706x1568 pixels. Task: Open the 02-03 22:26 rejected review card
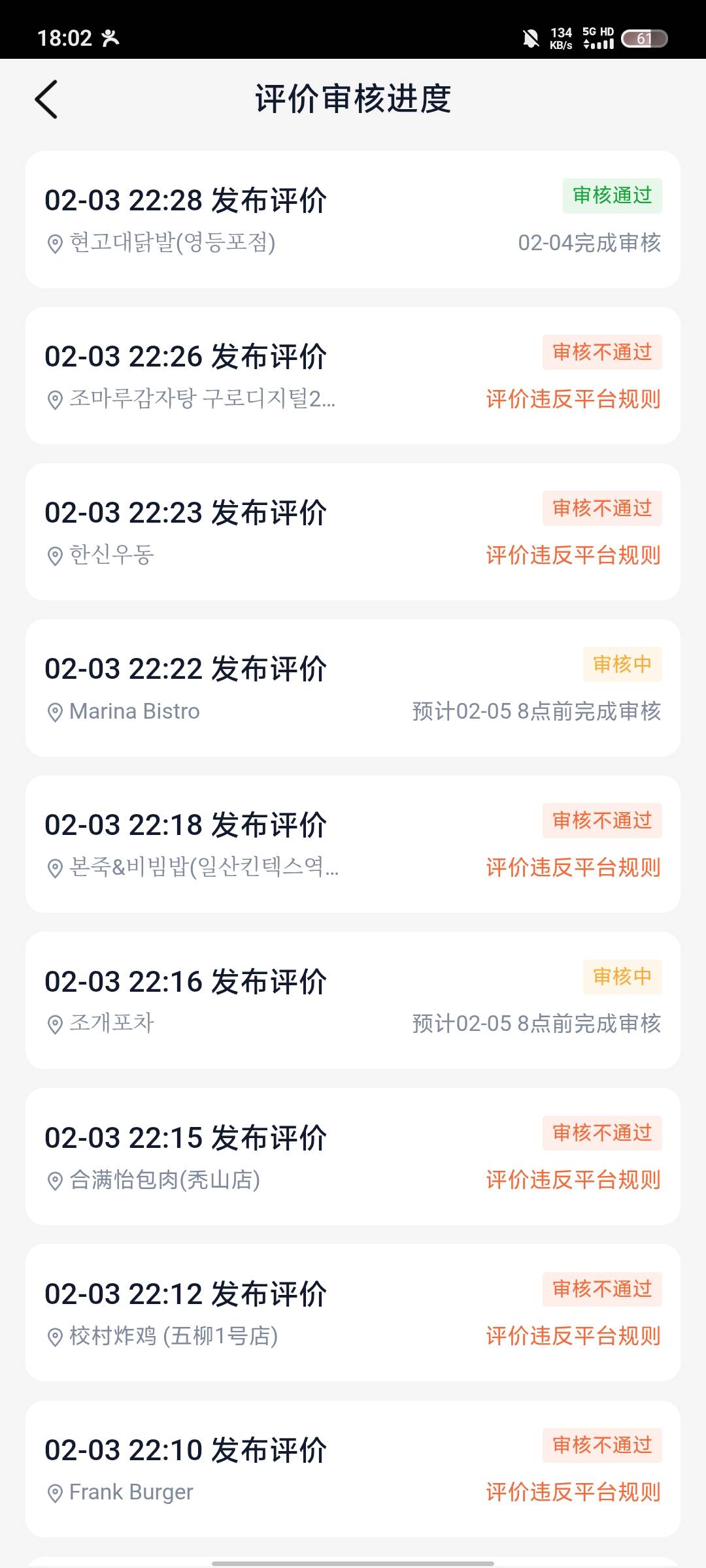[x=353, y=376]
